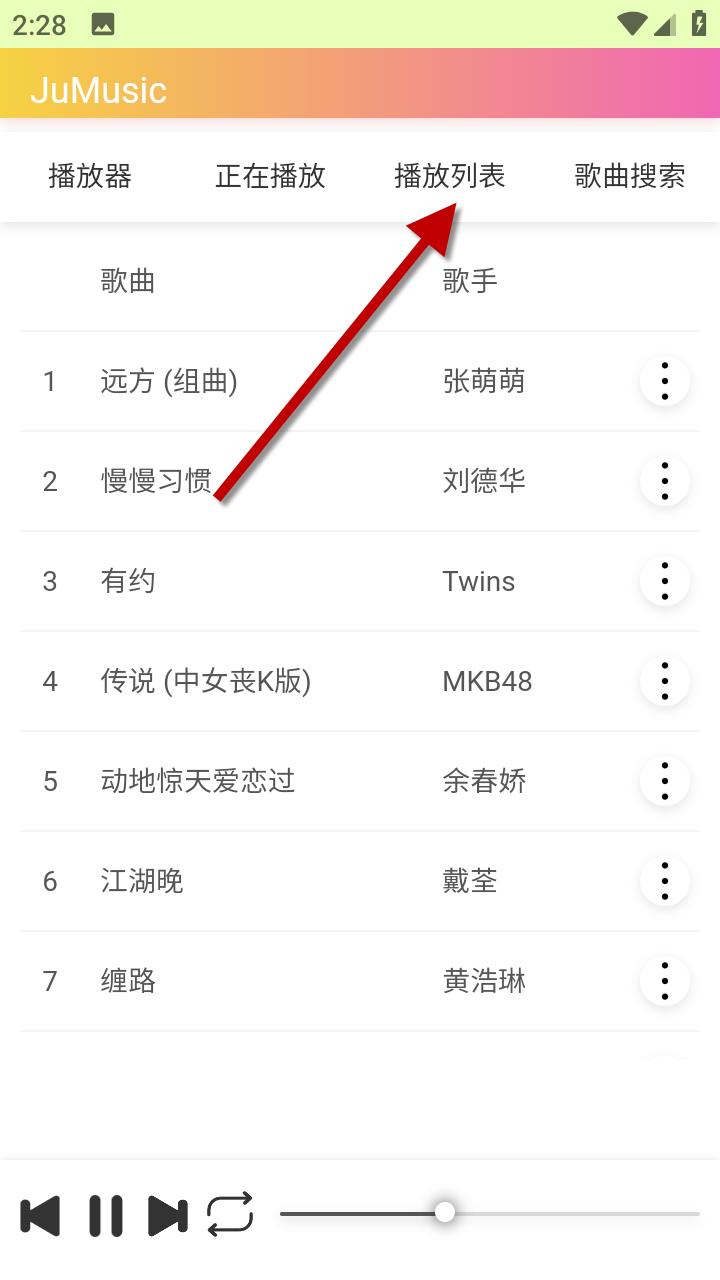Open the three-dot menu for 传说

click(665, 681)
